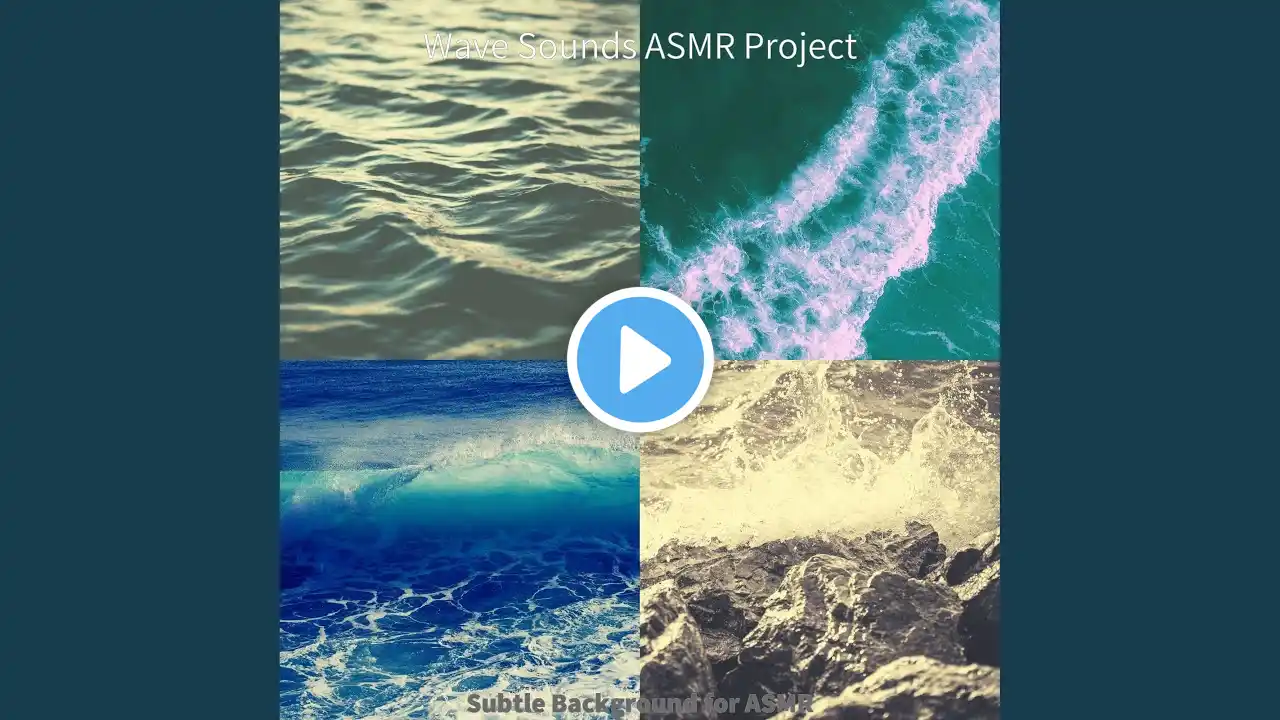Play the Wave Sounds ASMR video
Screen dimensions: 1280x720
tap(640, 360)
